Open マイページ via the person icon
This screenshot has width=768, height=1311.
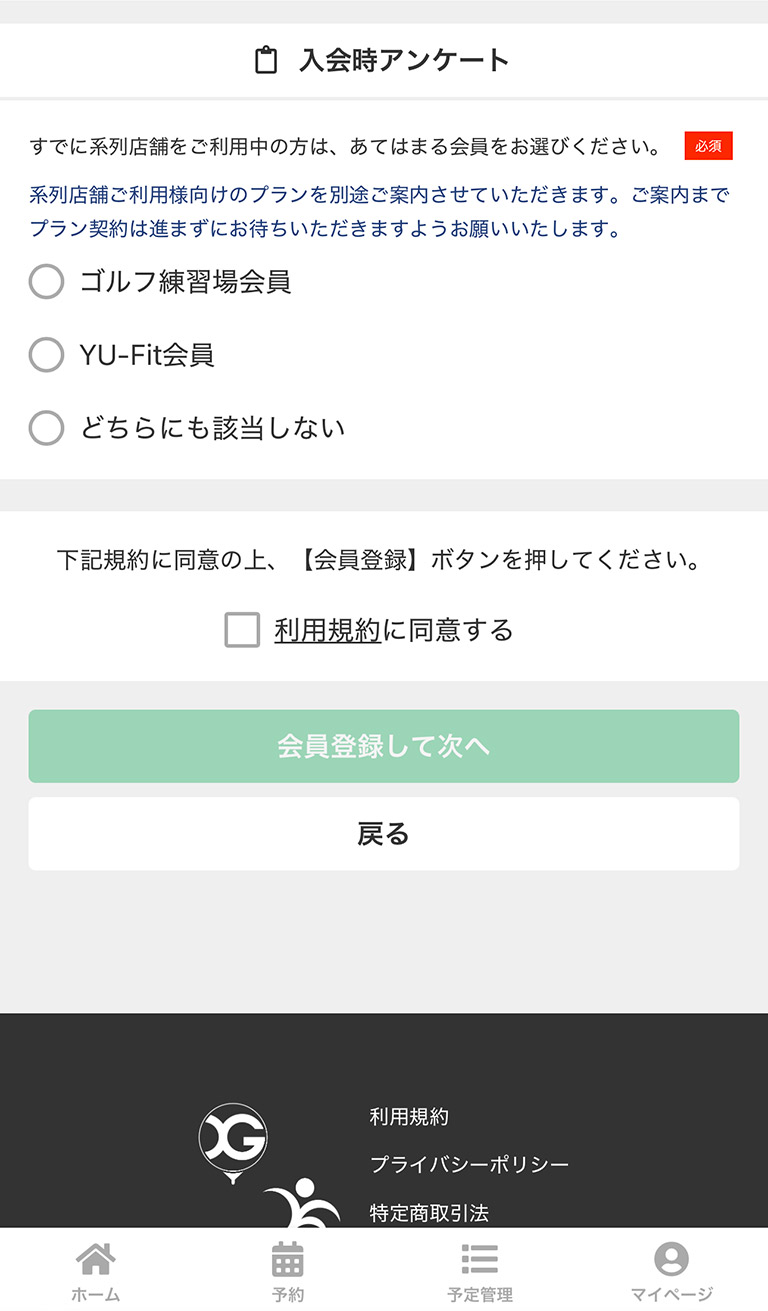pyautogui.click(x=672, y=1258)
